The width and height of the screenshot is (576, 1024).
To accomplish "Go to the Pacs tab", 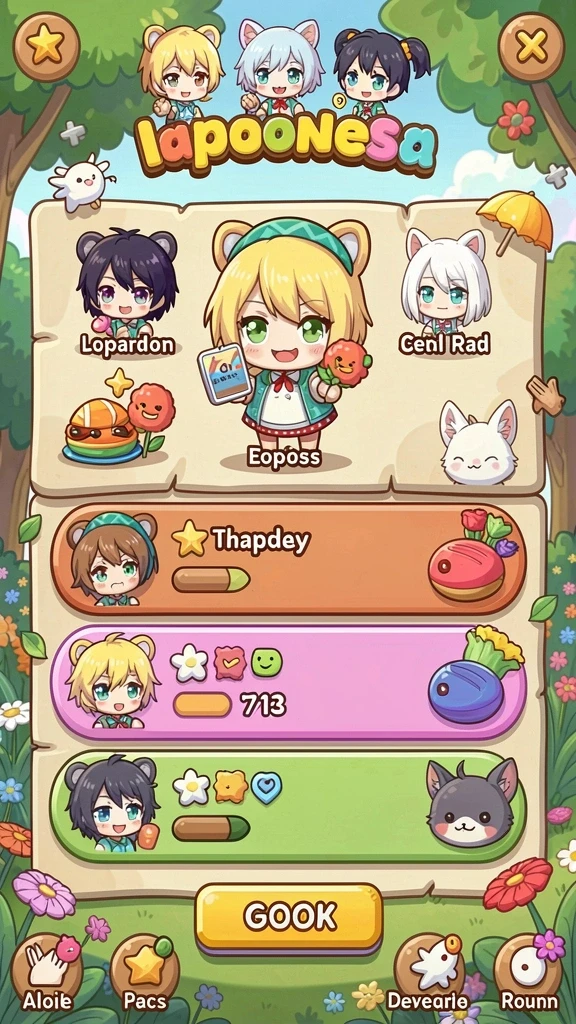I will [144, 973].
